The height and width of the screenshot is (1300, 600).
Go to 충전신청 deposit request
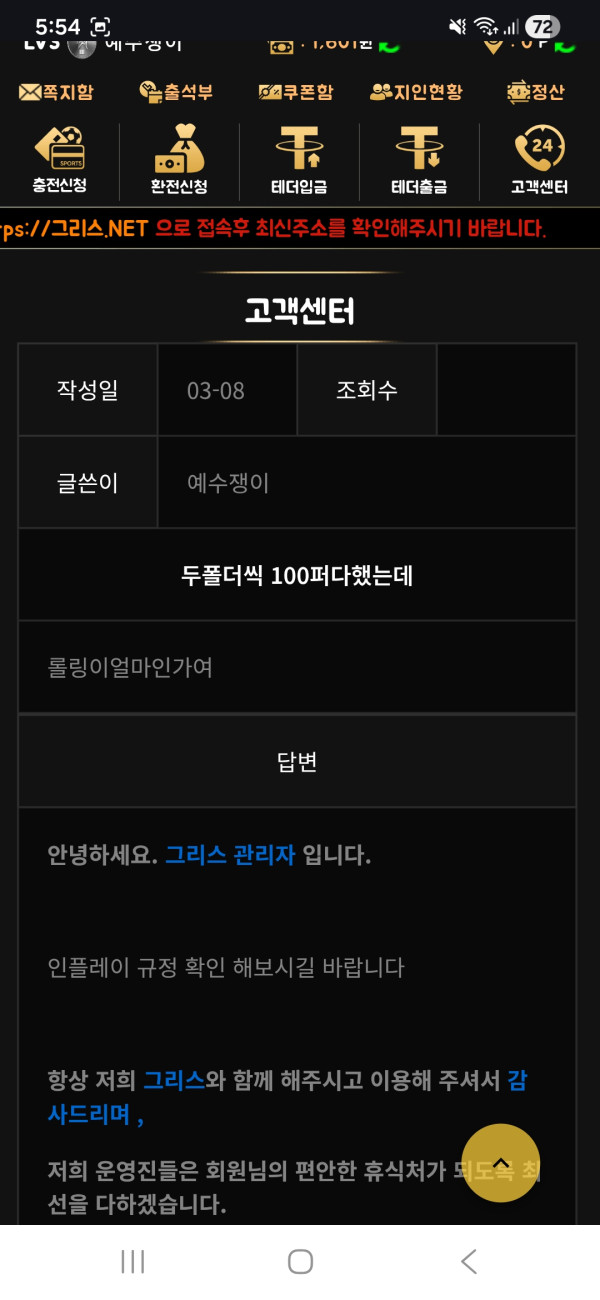(x=59, y=160)
